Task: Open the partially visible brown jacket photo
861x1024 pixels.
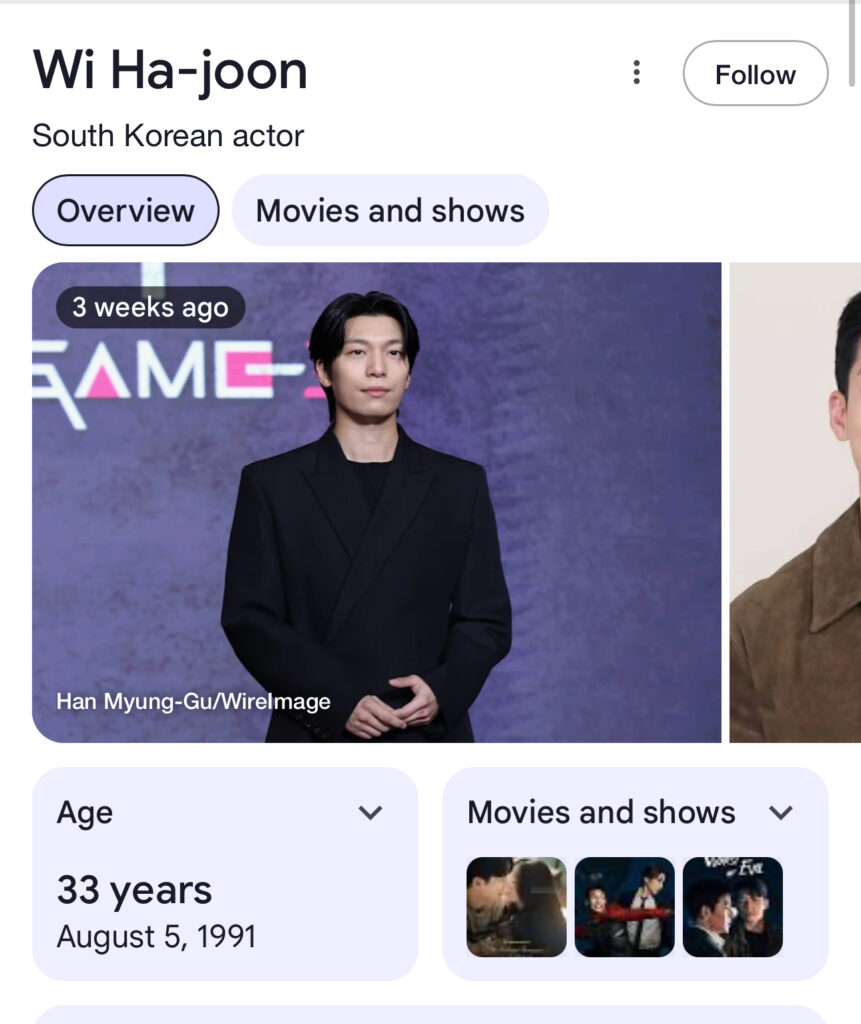Action: (x=797, y=502)
